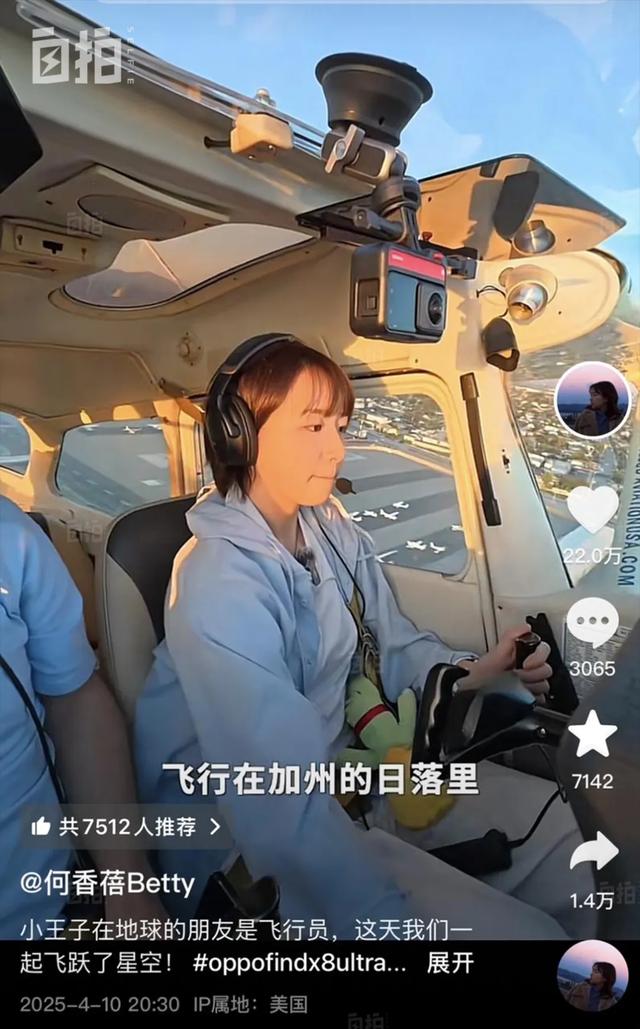Open the spinning music disc at the bottom
Viewport: 640px width, 1029px height.
pyautogui.click(x=592, y=975)
